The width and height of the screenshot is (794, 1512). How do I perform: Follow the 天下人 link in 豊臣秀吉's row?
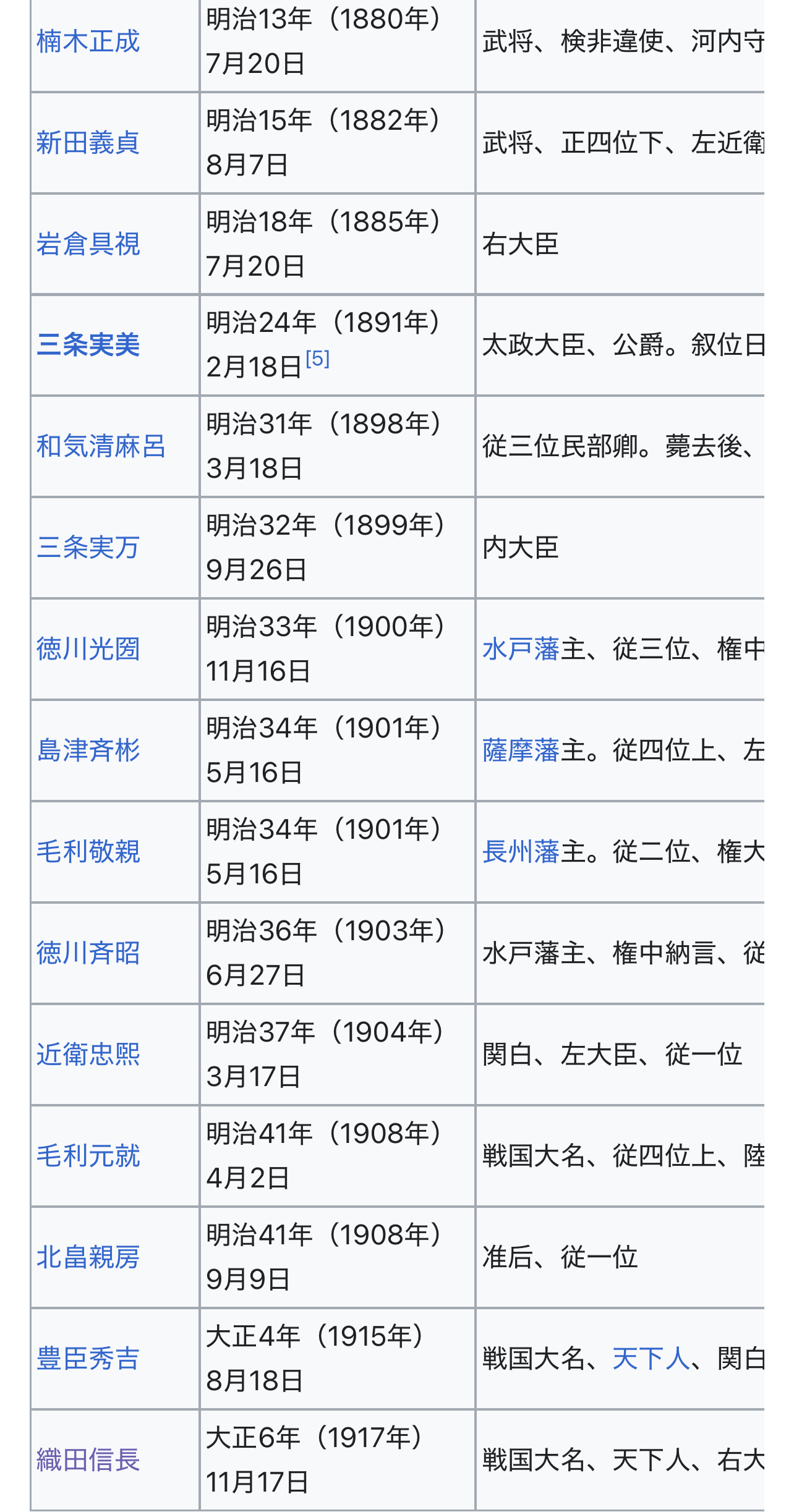click(x=651, y=1359)
